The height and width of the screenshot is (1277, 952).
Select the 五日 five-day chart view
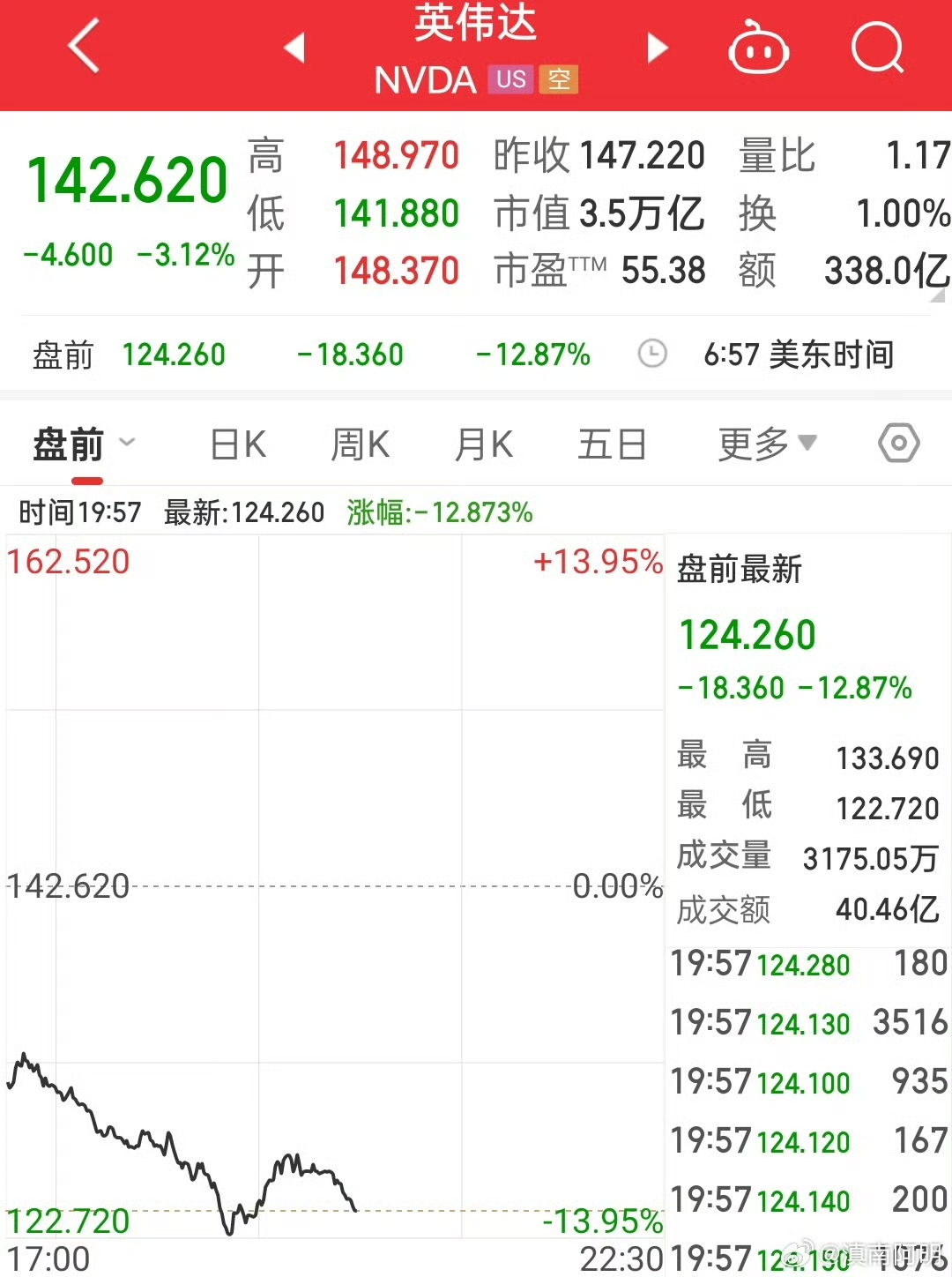(613, 444)
